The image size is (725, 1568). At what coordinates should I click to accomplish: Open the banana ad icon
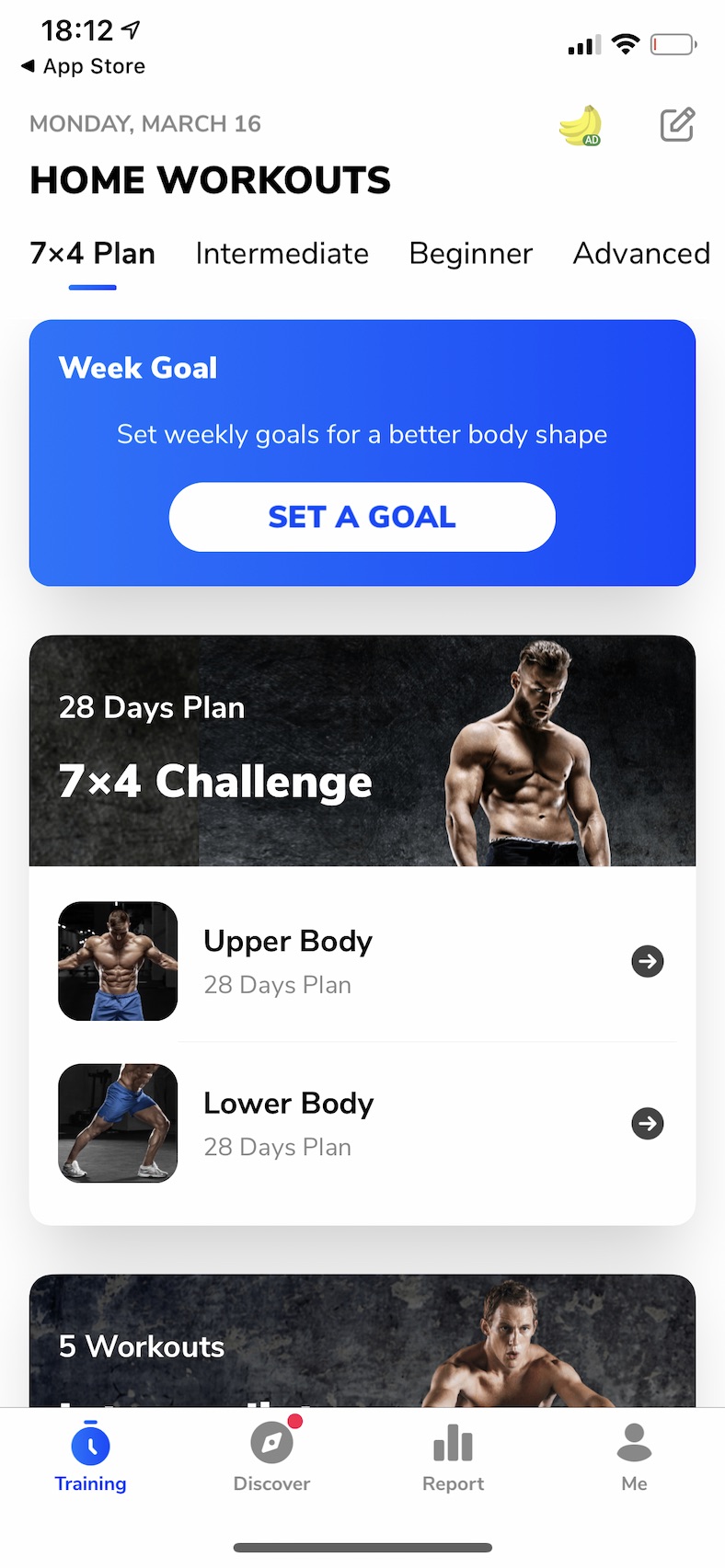pyautogui.click(x=581, y=125)
